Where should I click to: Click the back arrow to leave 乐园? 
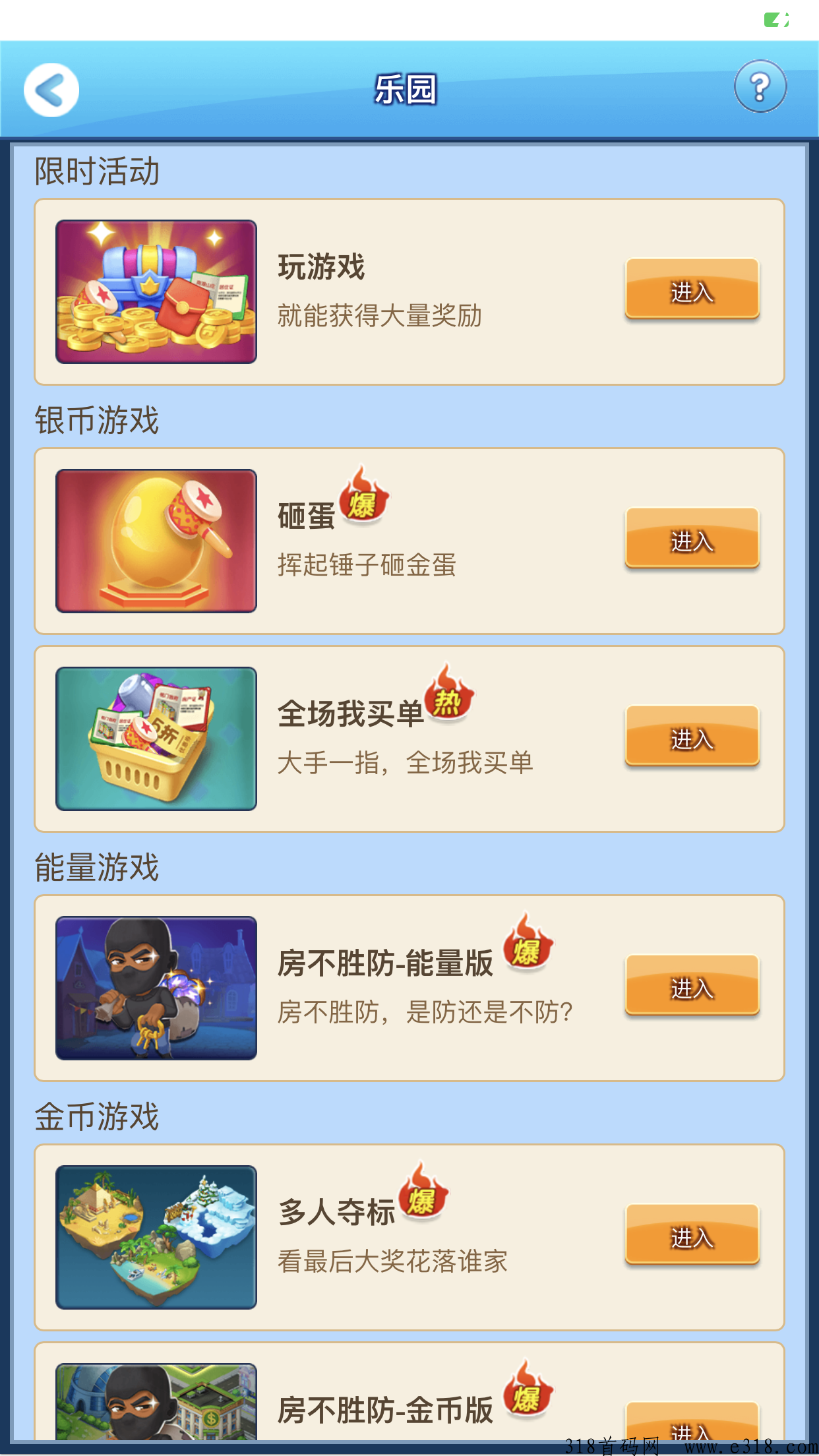(51, 89)
